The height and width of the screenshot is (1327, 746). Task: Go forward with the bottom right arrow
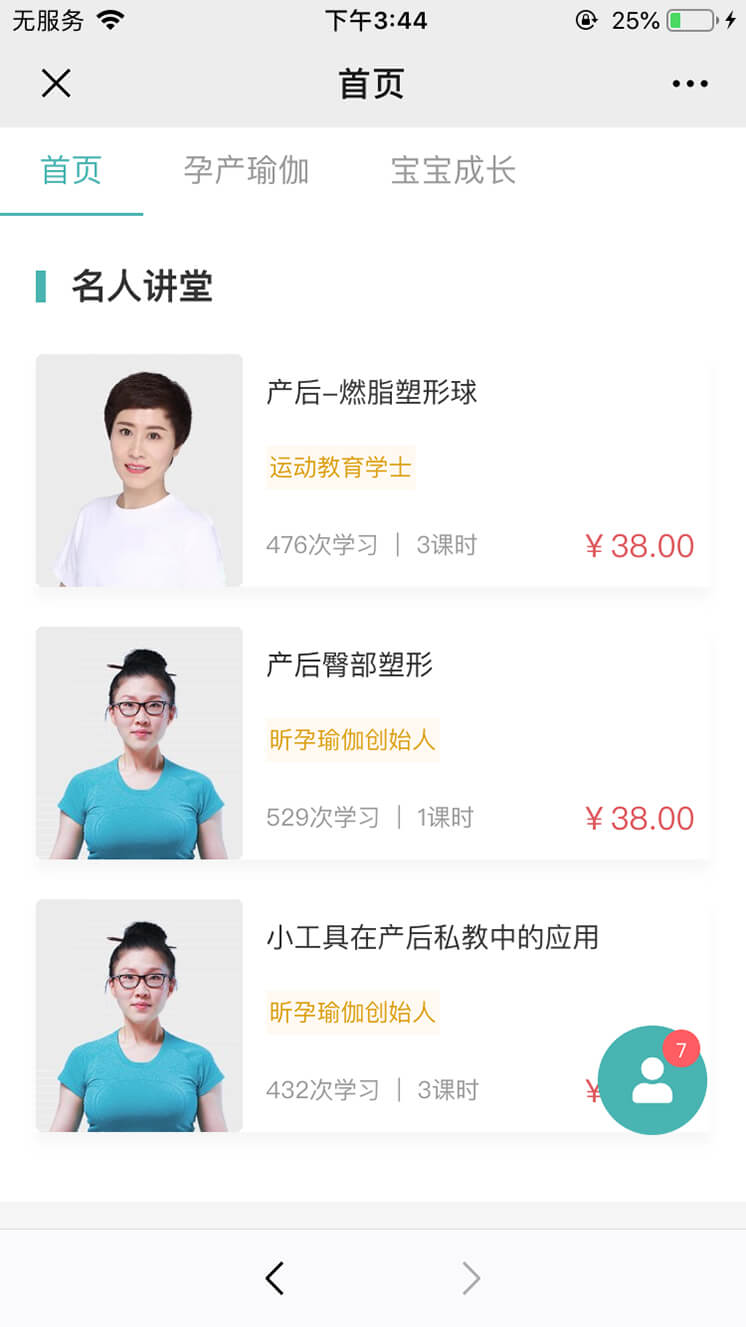[471, 1278]
